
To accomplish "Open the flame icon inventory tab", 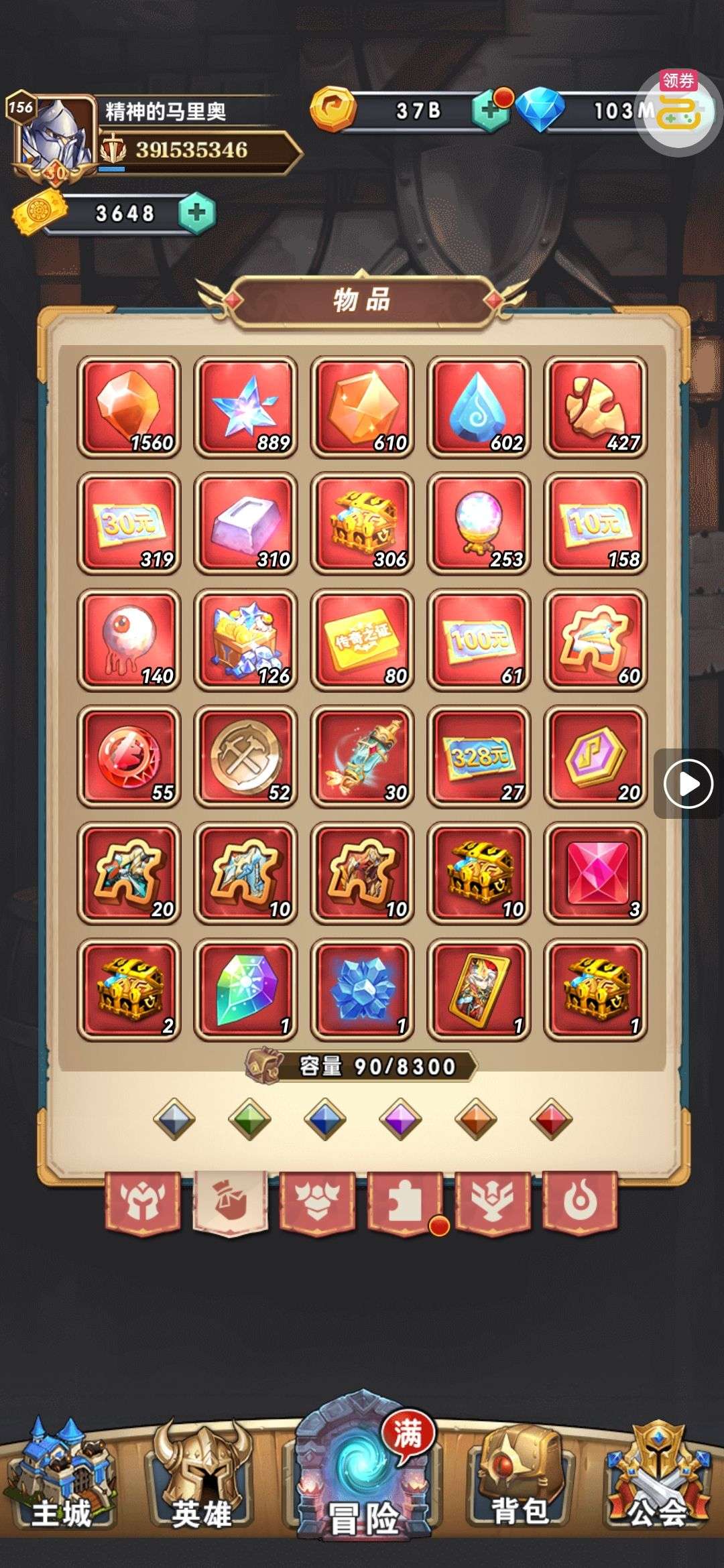I will pos(579,1201).
